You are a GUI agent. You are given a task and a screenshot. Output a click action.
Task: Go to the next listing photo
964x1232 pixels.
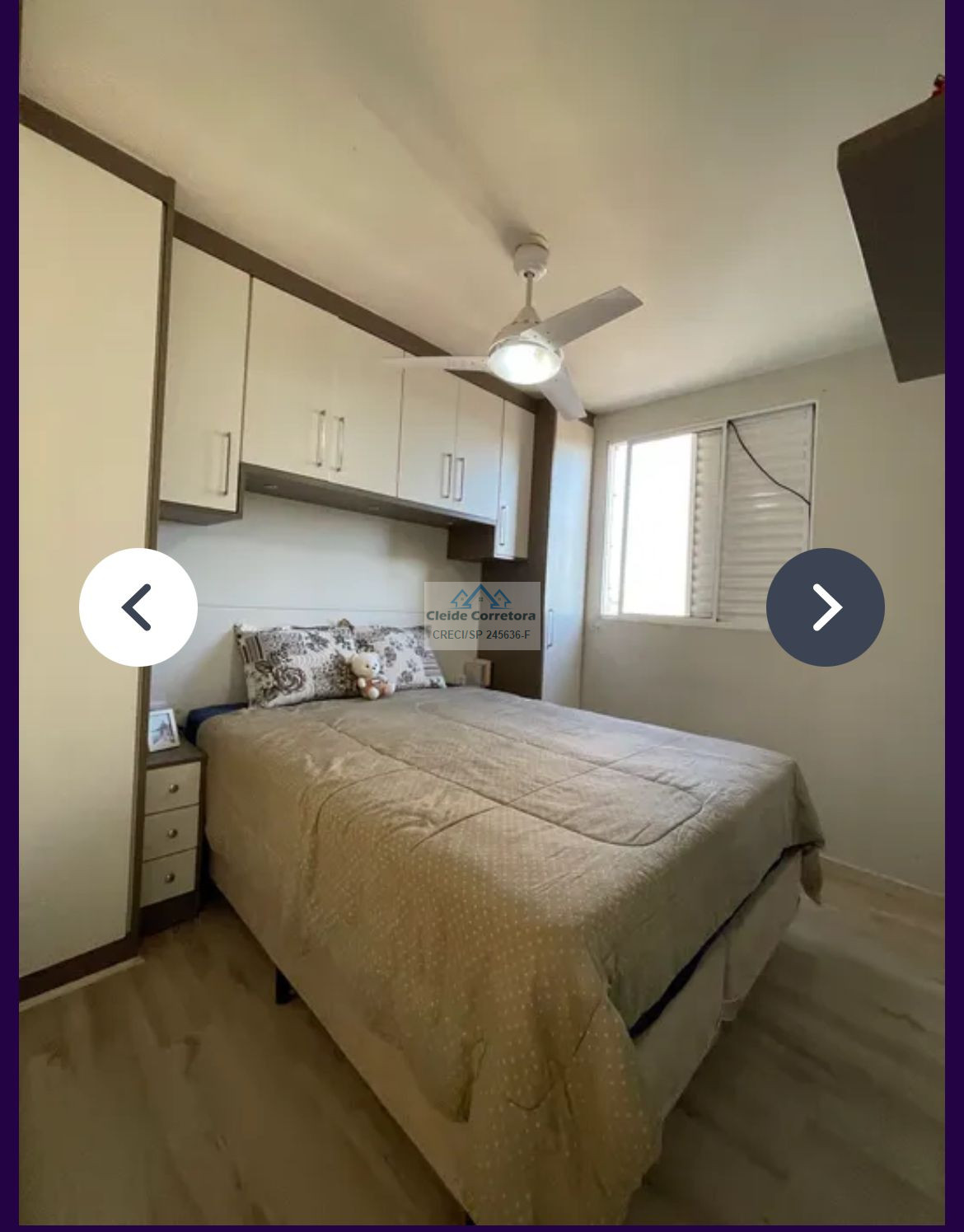(x=825, y=607)
